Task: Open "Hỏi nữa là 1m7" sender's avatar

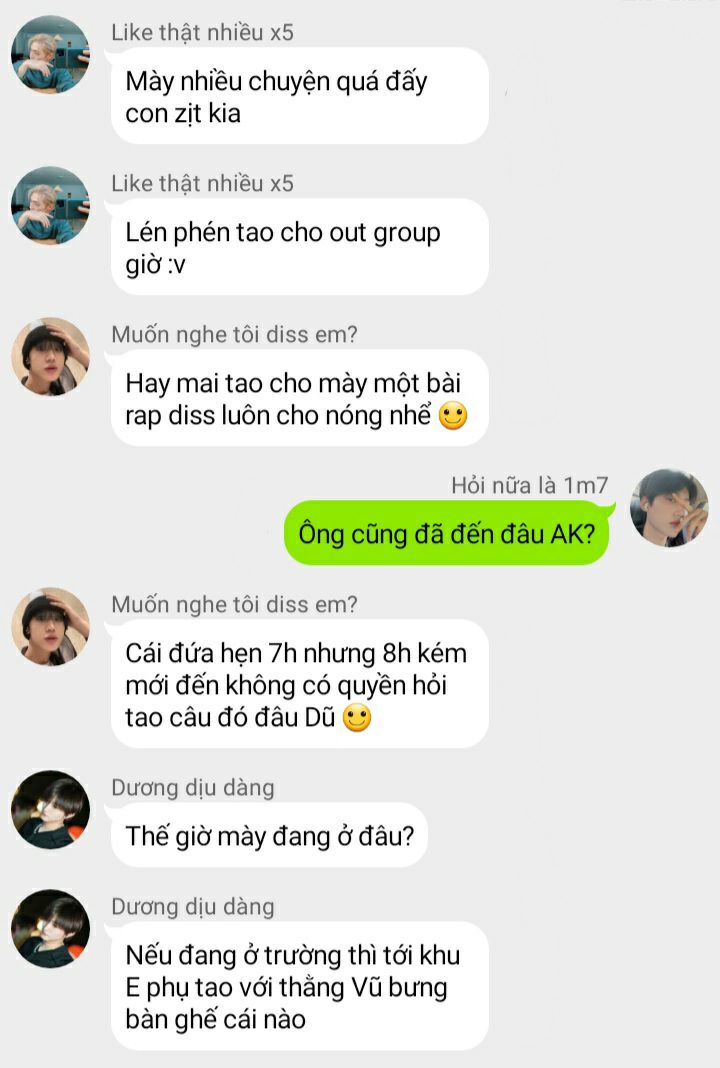Action: (x=669, y=508)
